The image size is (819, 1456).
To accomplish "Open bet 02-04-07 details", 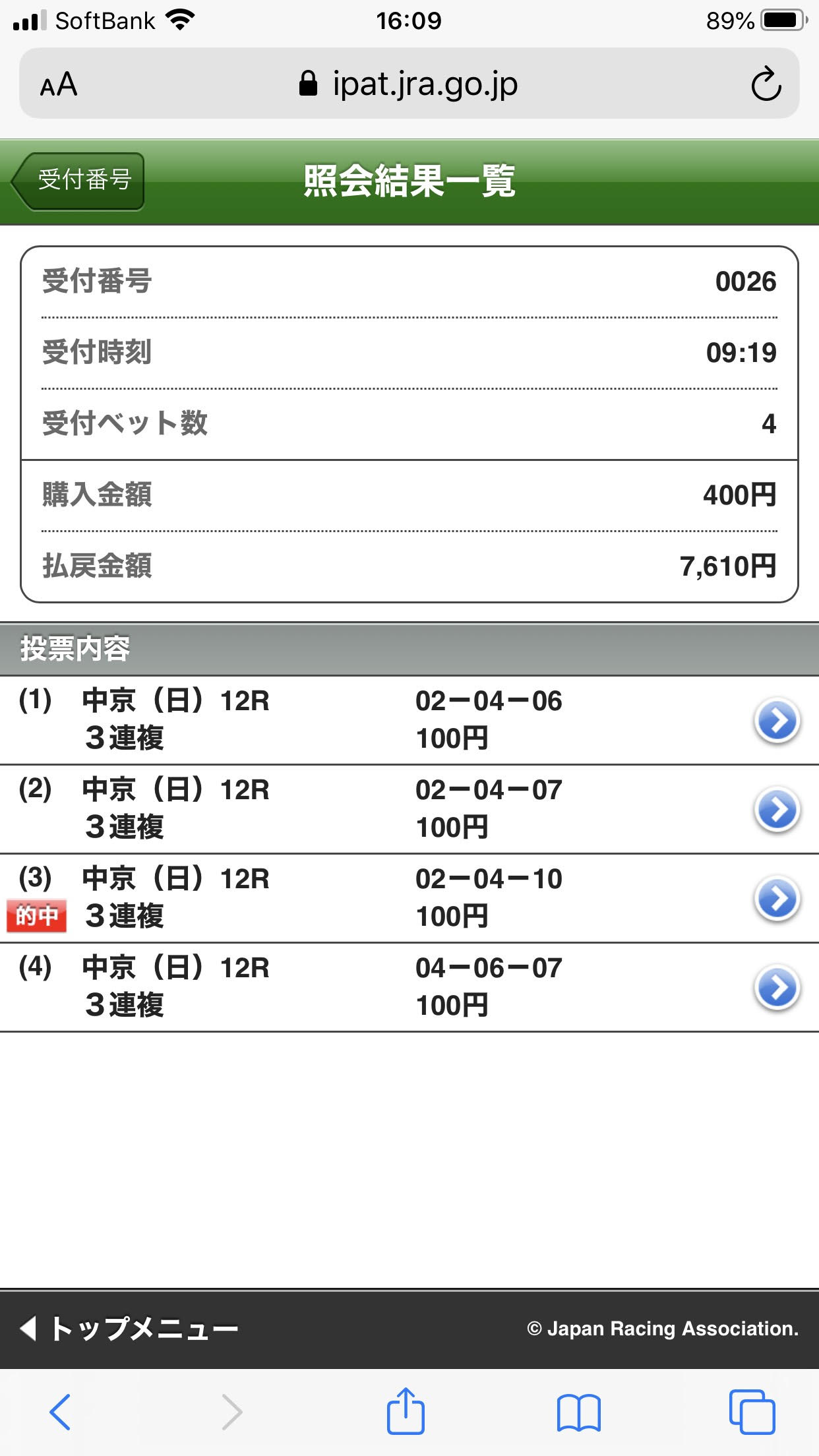I will (777, 810).
